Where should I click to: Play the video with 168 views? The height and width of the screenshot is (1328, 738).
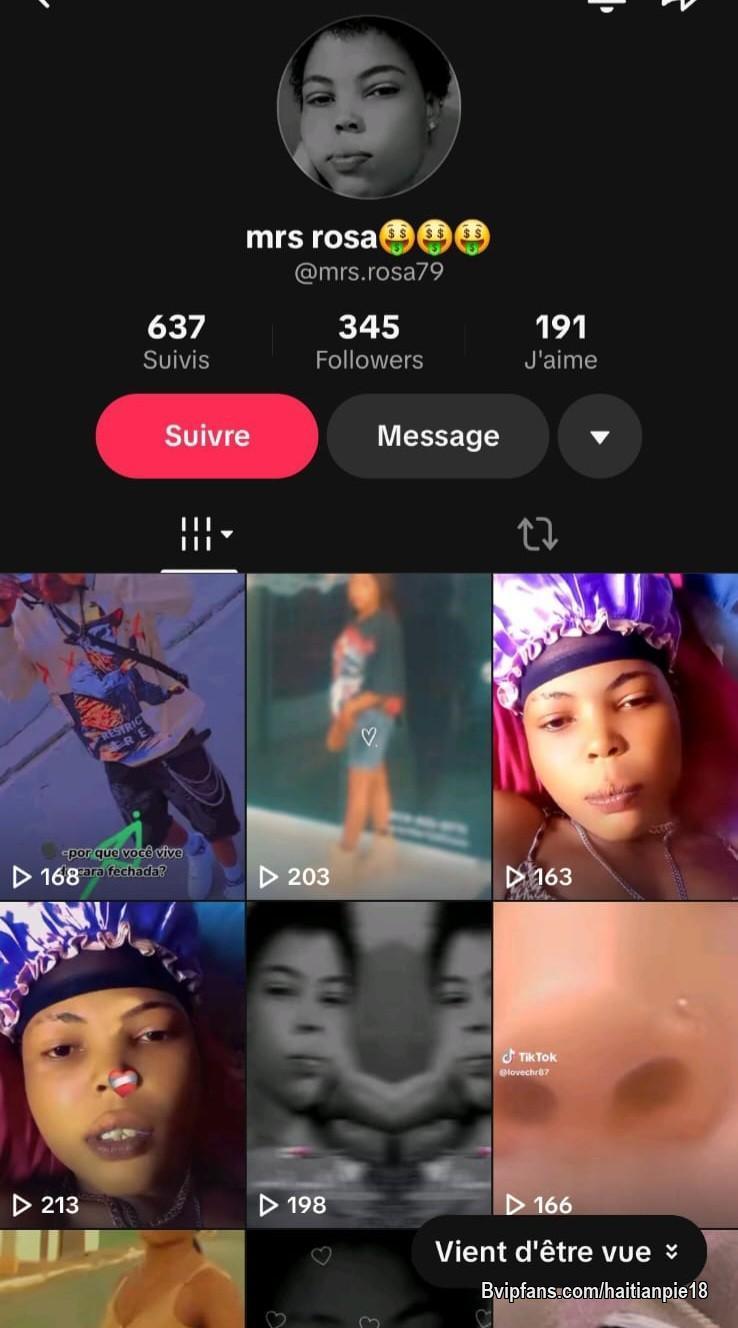122,736
